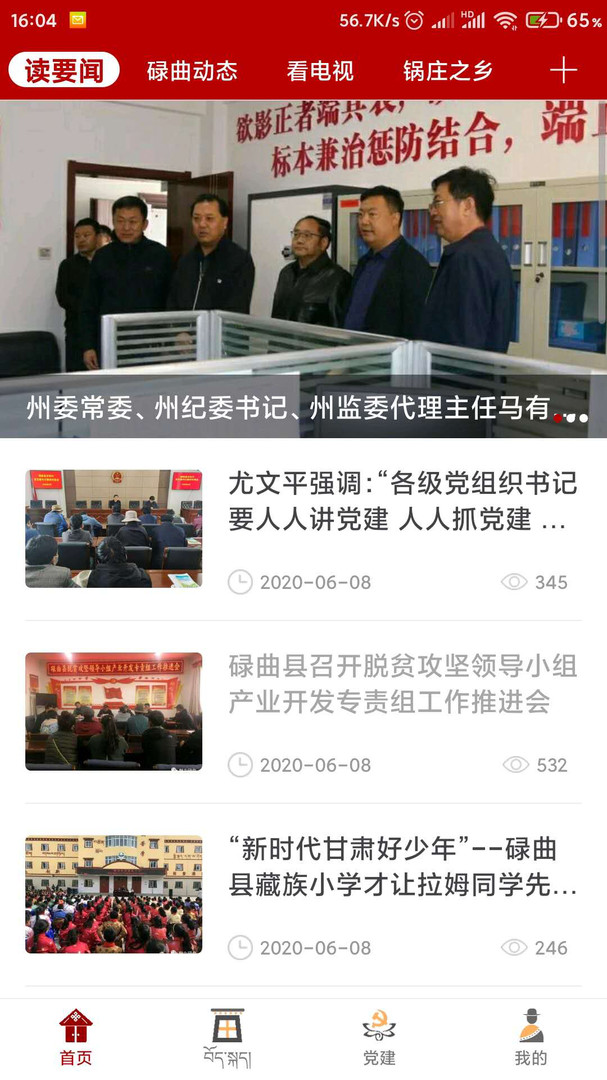Switch to the 碌曲动态 tab
Screen dimensions: 607x1080
pos(192,71)
